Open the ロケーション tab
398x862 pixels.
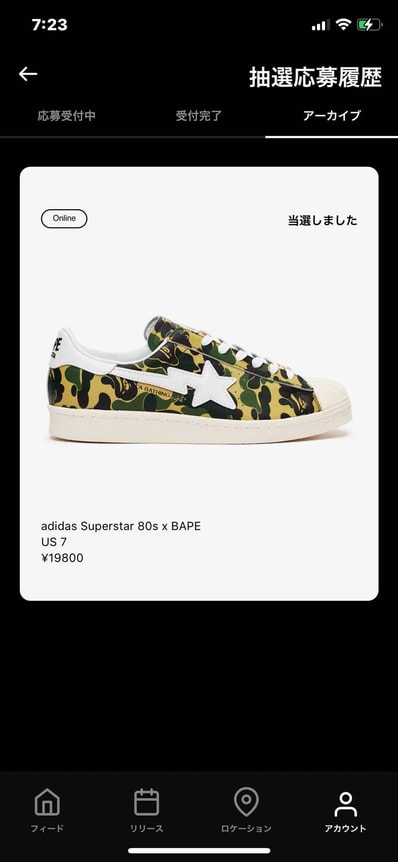click(x=246, y=811)
